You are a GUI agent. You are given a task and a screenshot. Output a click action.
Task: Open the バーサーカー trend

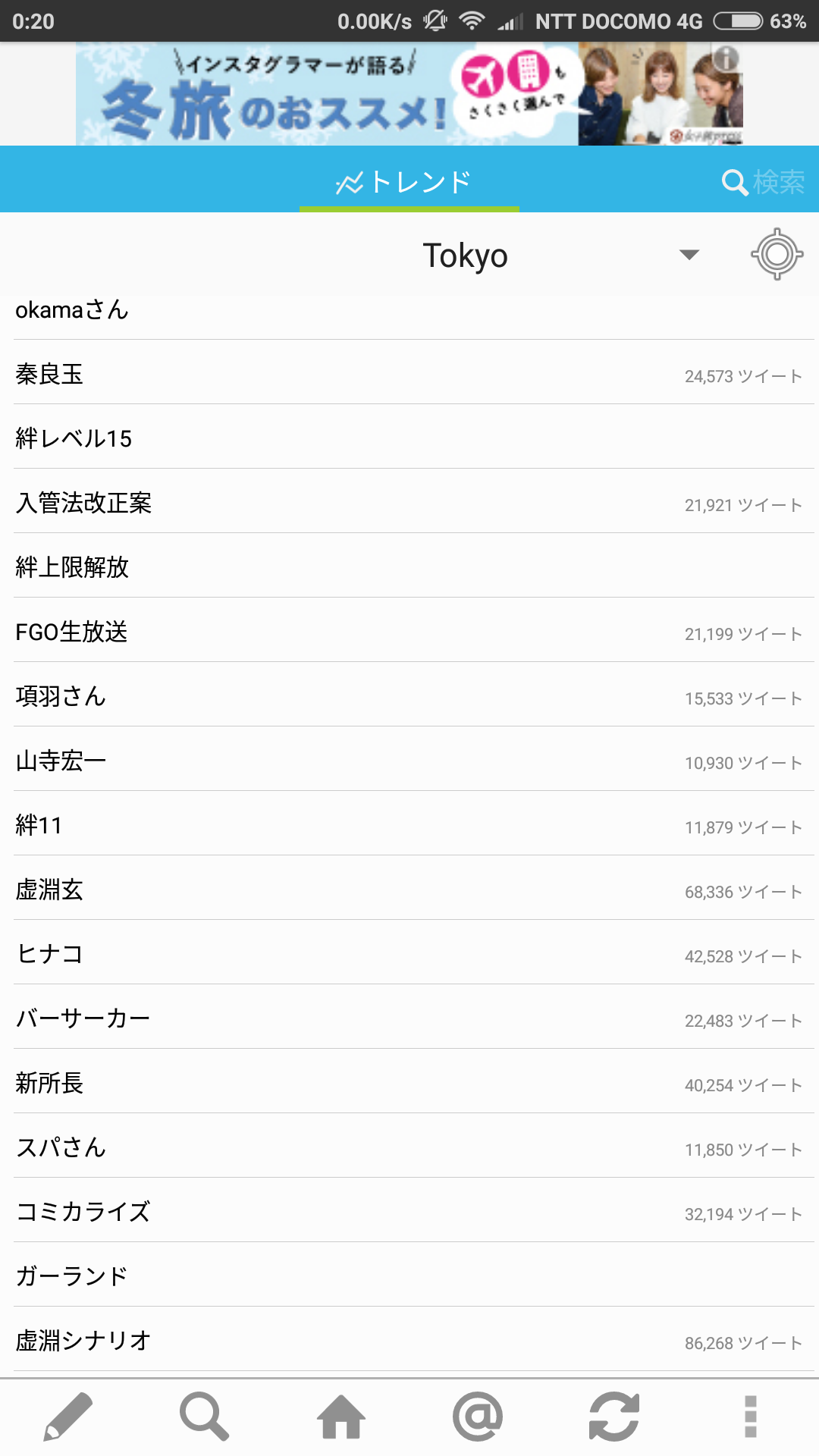coord(83,1019)
